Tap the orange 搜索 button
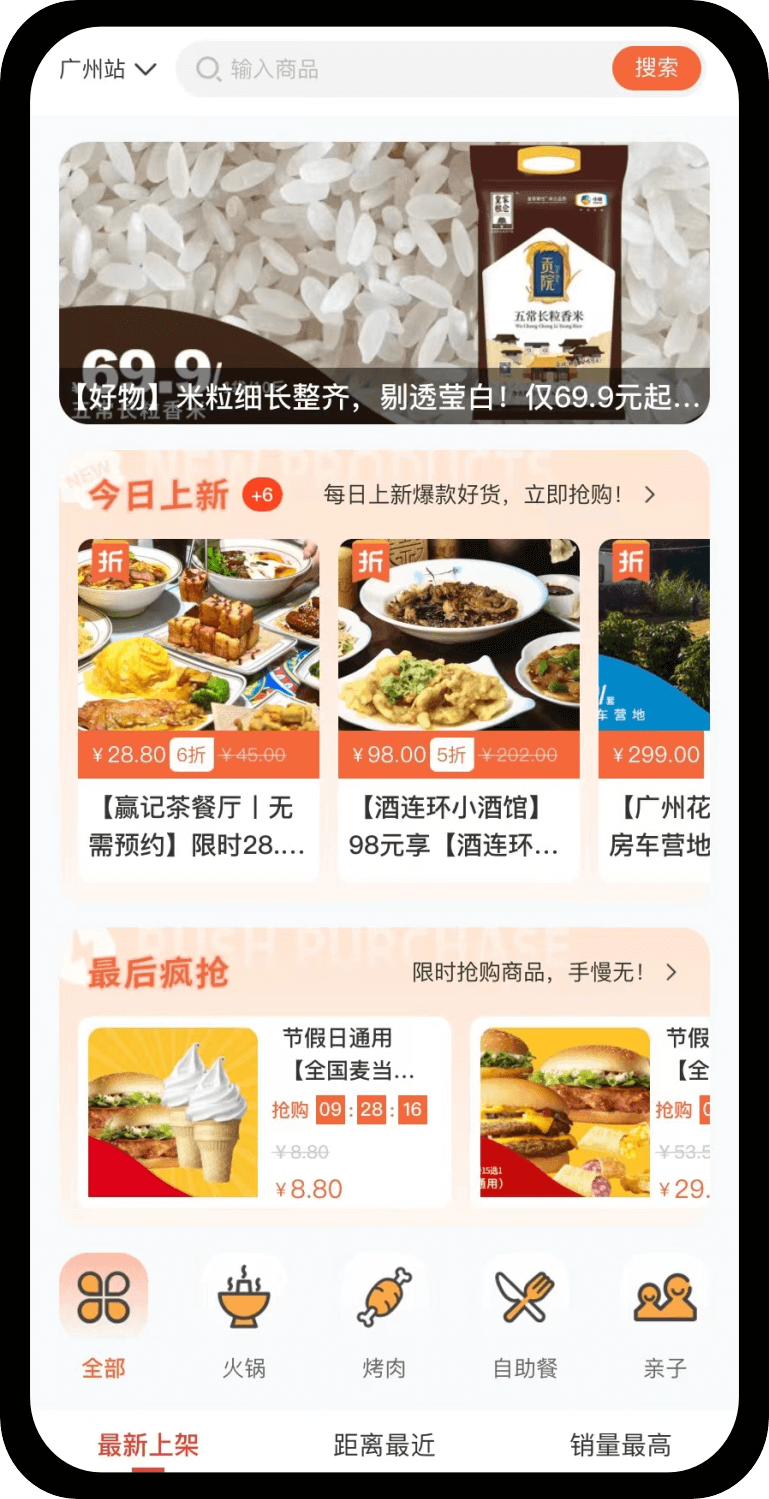The height and width of the screenshot is (1499, 769). coord(656,68)
